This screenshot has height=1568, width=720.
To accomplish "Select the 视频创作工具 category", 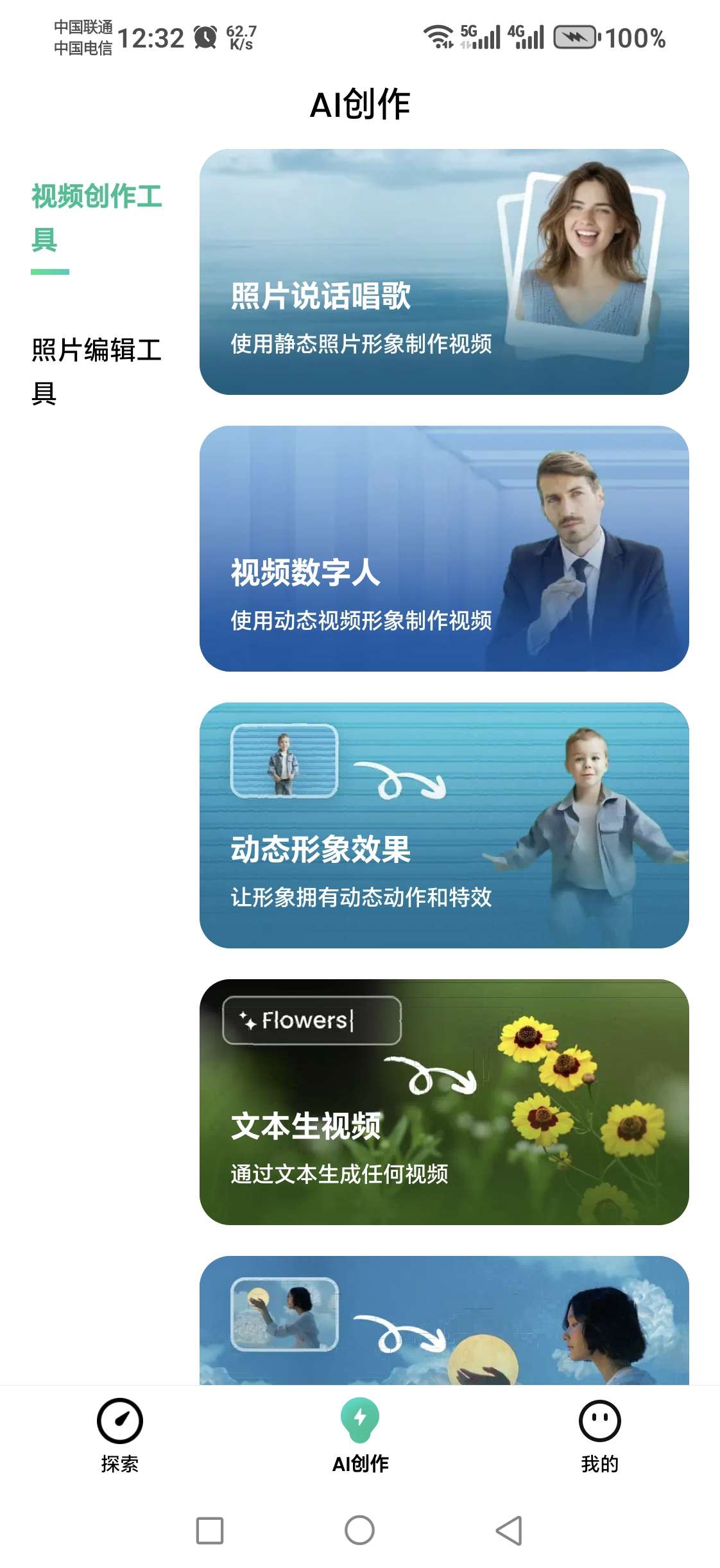I will (96, 218).
